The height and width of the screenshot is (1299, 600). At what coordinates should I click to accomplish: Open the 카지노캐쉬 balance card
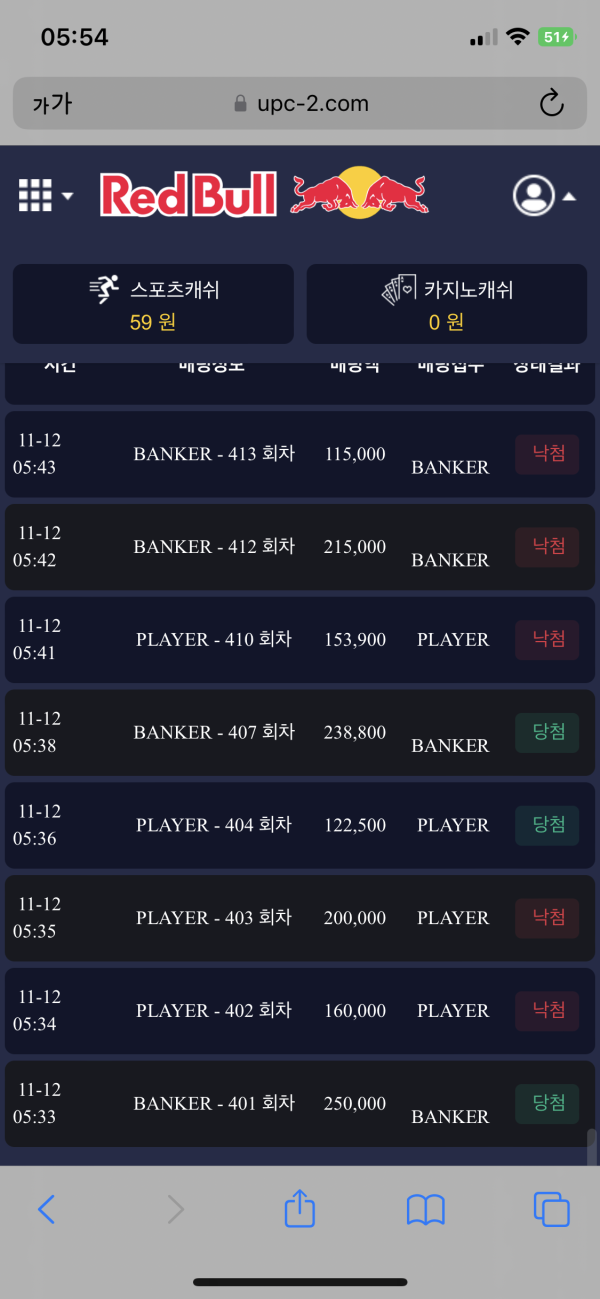(446, 304)
